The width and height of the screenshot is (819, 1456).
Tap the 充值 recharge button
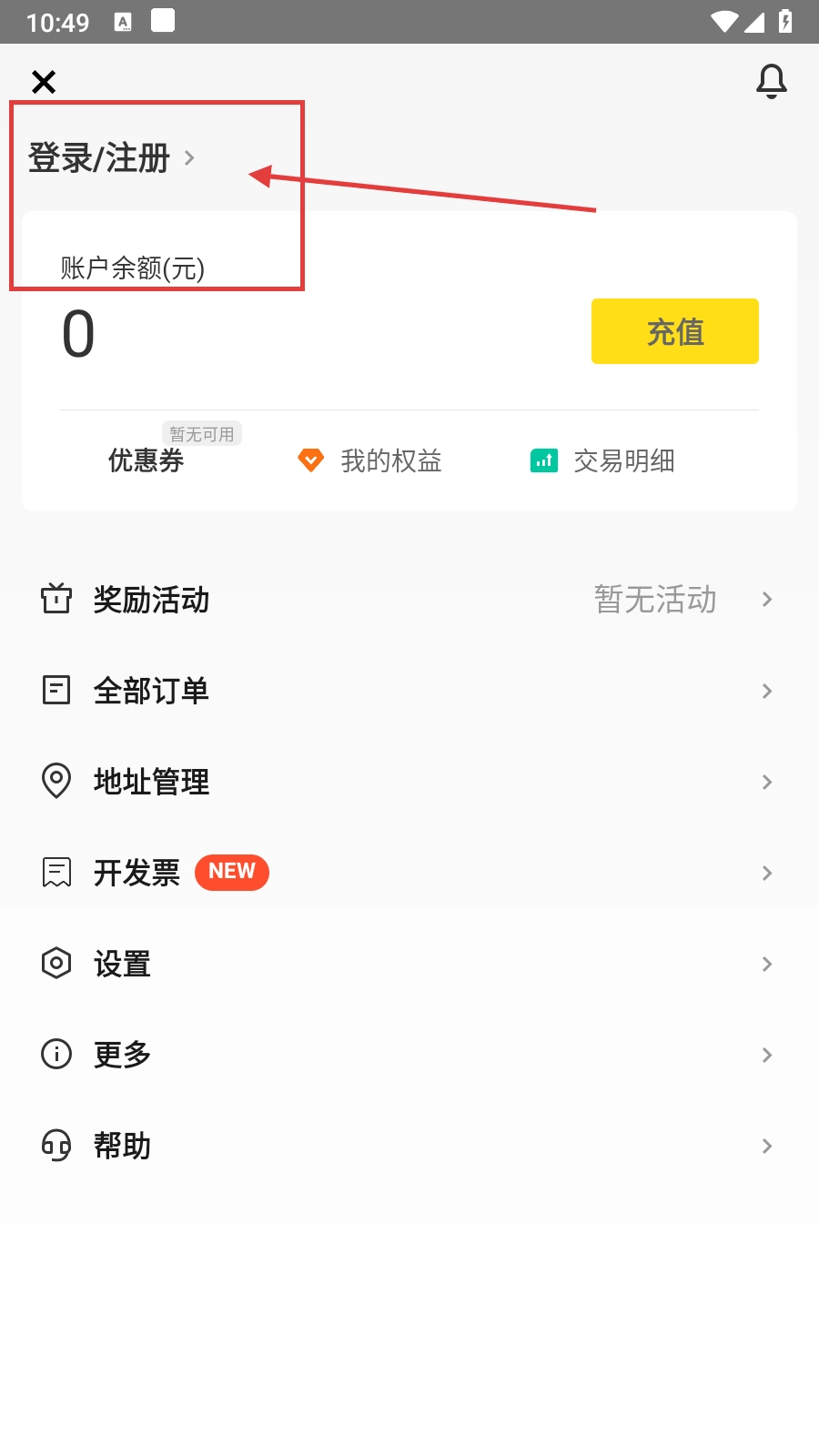point(674,331)
